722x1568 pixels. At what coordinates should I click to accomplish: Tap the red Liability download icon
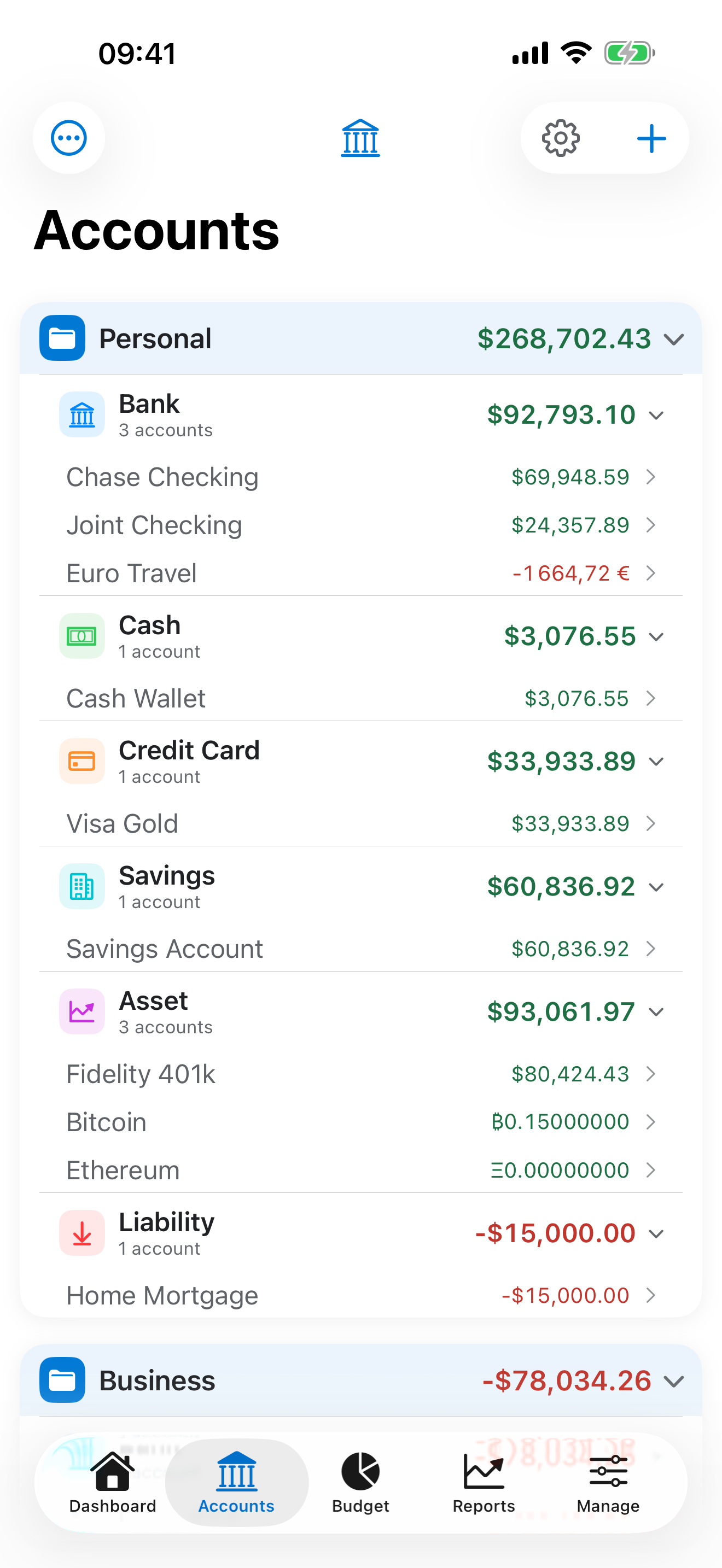[x=81, y=1233]
